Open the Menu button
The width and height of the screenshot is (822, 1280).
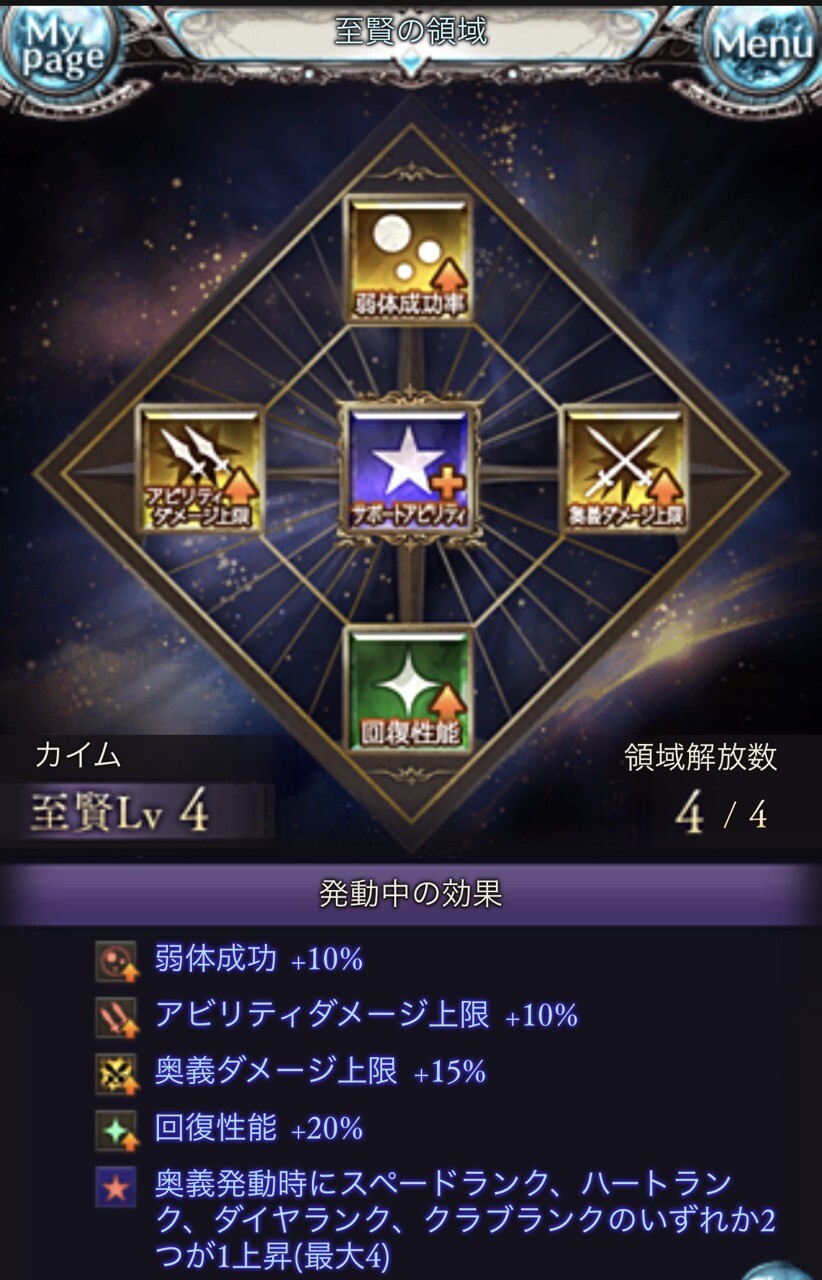pyautogui.click(x=762, y=45)
